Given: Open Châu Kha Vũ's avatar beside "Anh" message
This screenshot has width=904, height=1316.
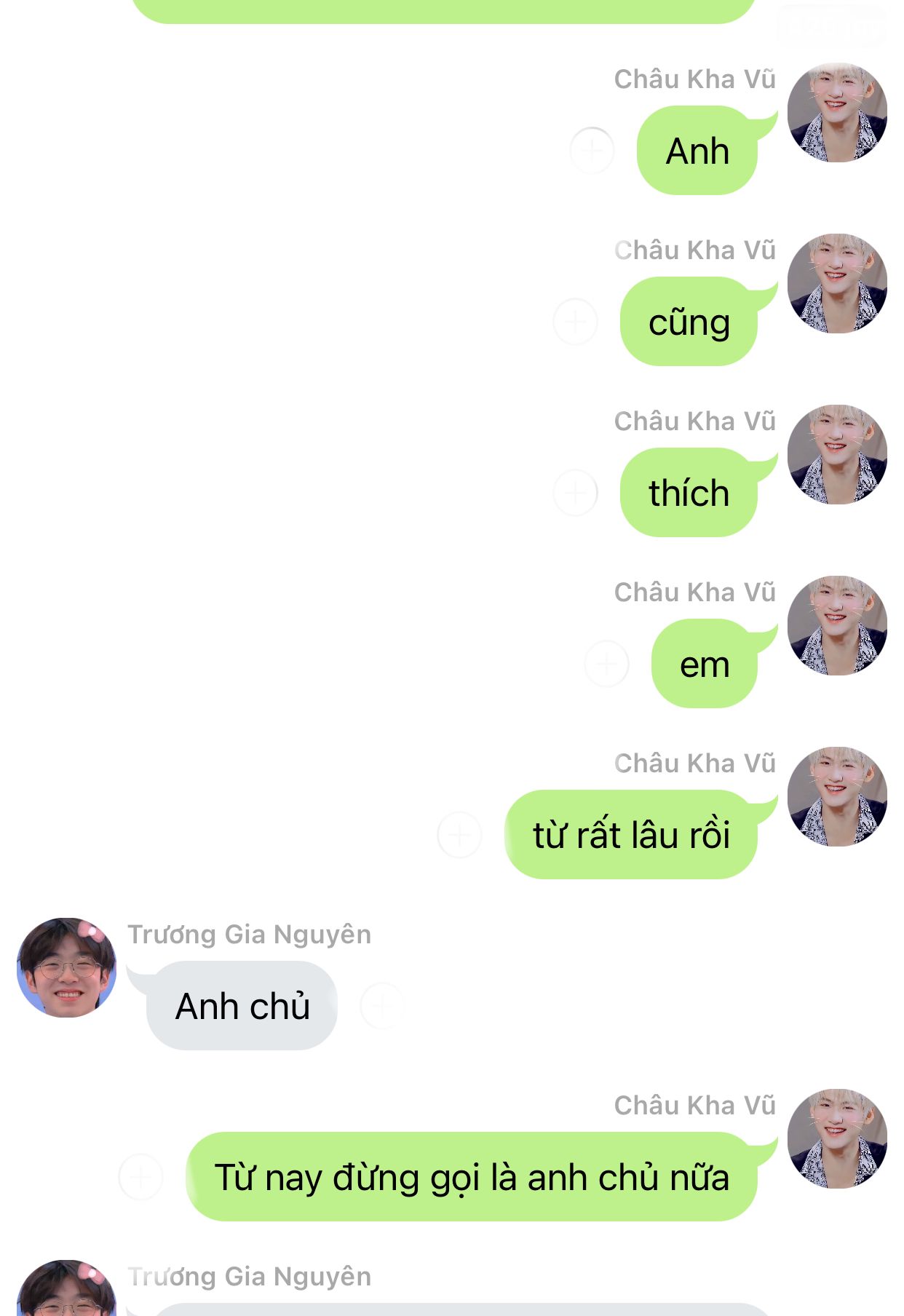Looking at the screenshot, I should (x=837, y=113).
